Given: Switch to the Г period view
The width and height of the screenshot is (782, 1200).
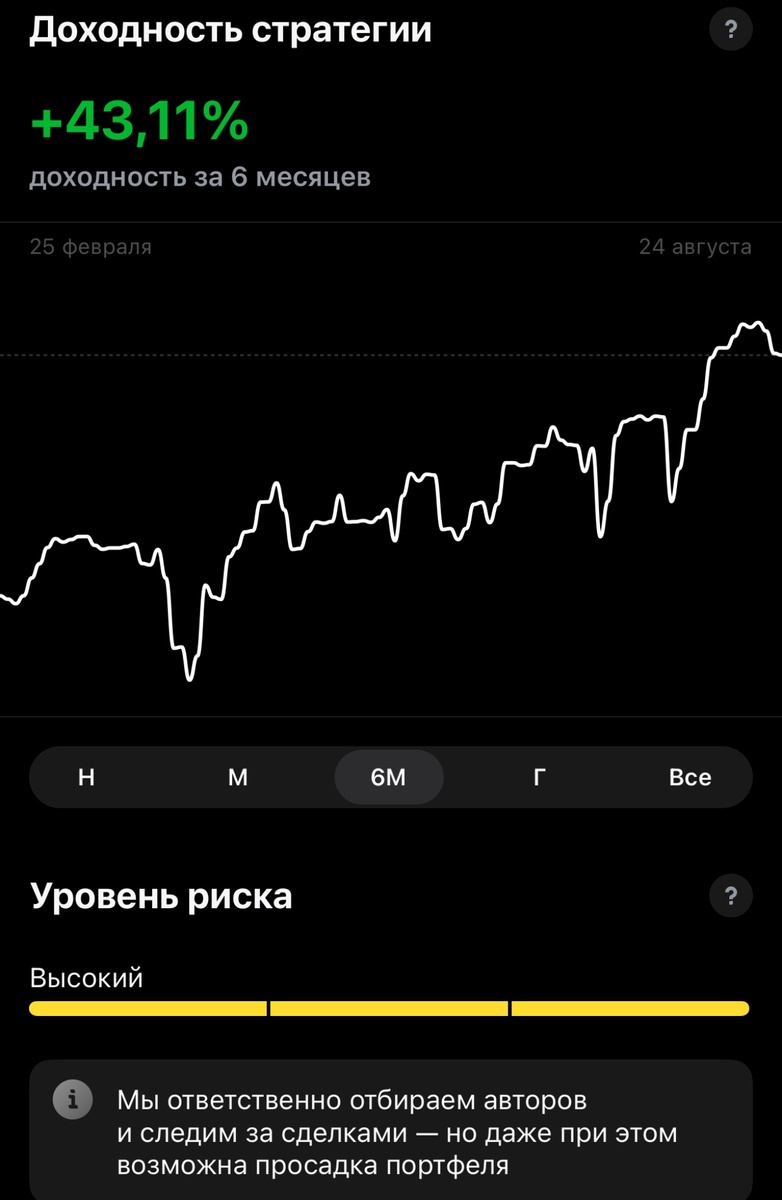Looking at the screenshot, I should [540, 777].
